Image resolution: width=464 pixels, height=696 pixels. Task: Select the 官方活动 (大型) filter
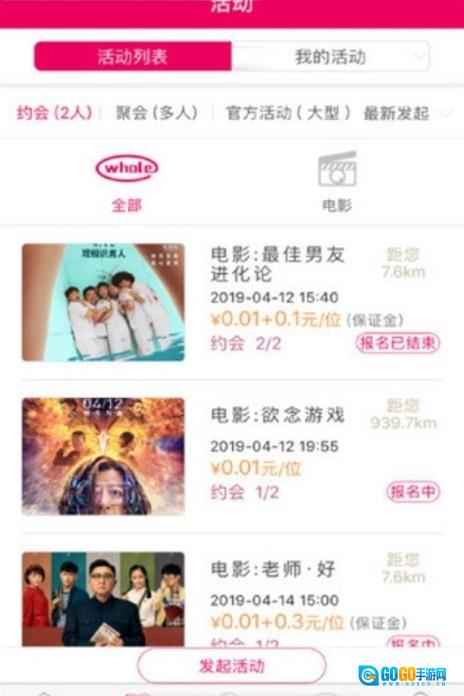(x=288, y=113)
